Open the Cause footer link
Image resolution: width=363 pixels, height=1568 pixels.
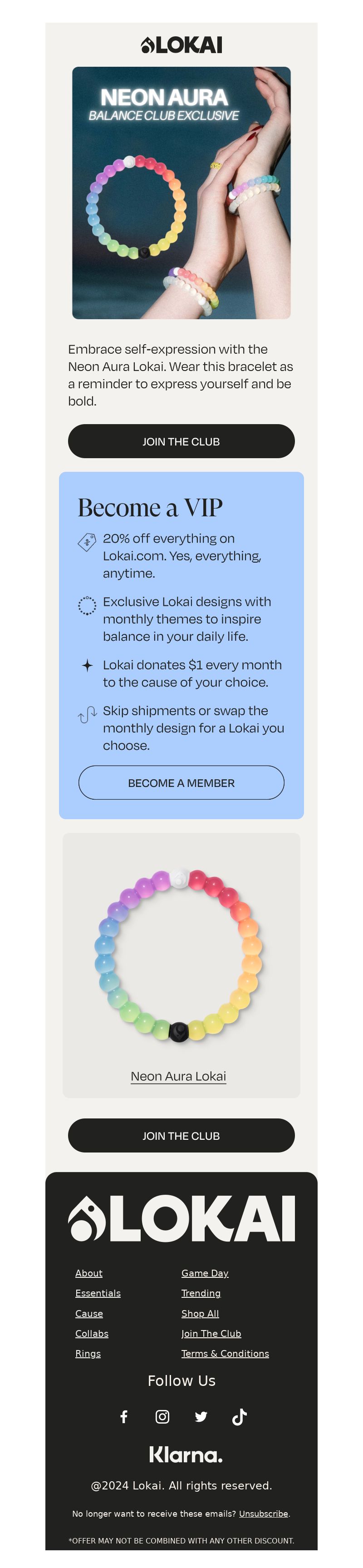[x=89, y=1314]
